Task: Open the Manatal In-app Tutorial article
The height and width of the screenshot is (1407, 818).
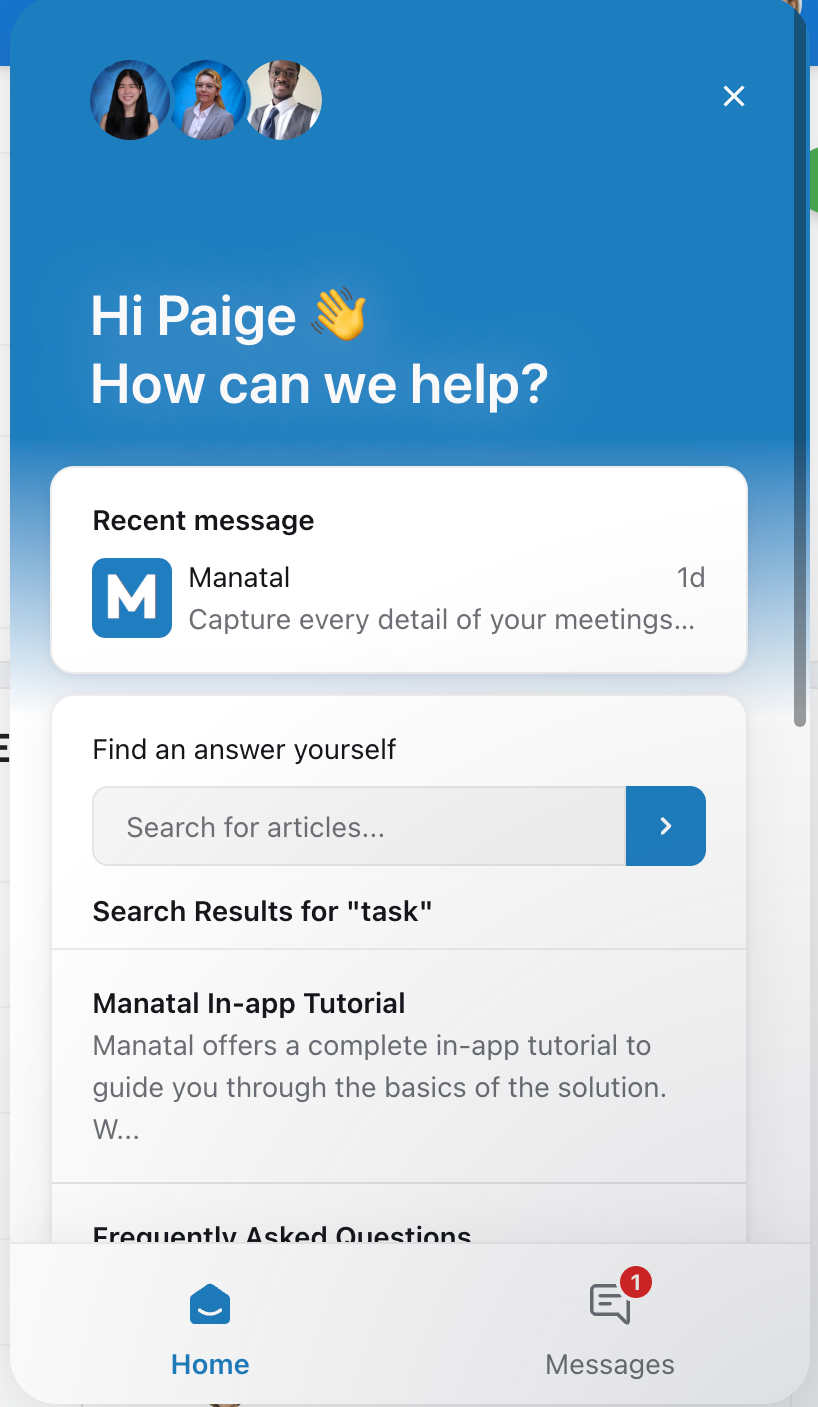Action: click(399, 1066)
